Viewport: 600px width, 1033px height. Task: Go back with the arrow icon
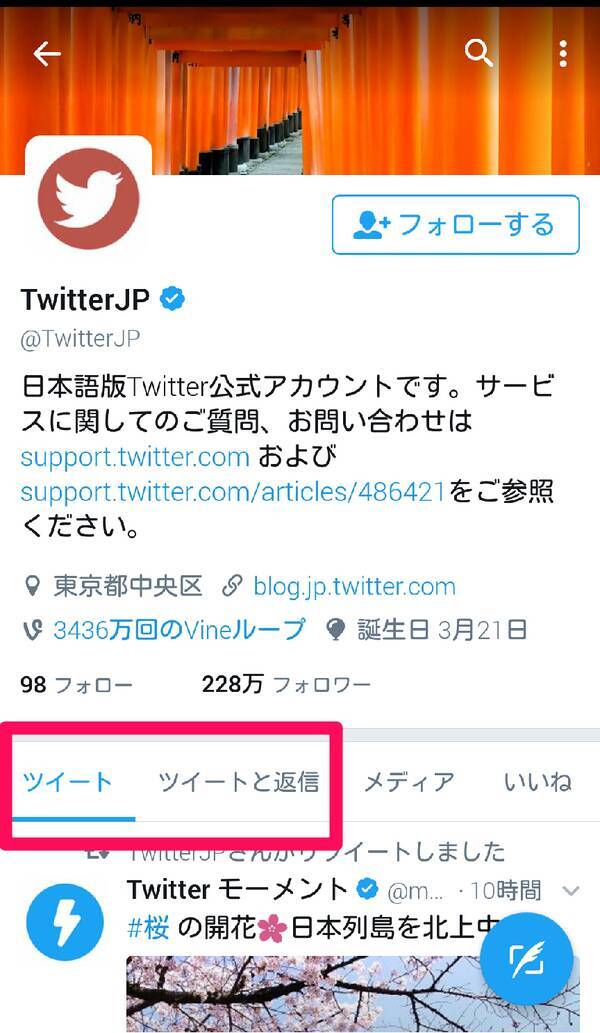pos(47,54)
